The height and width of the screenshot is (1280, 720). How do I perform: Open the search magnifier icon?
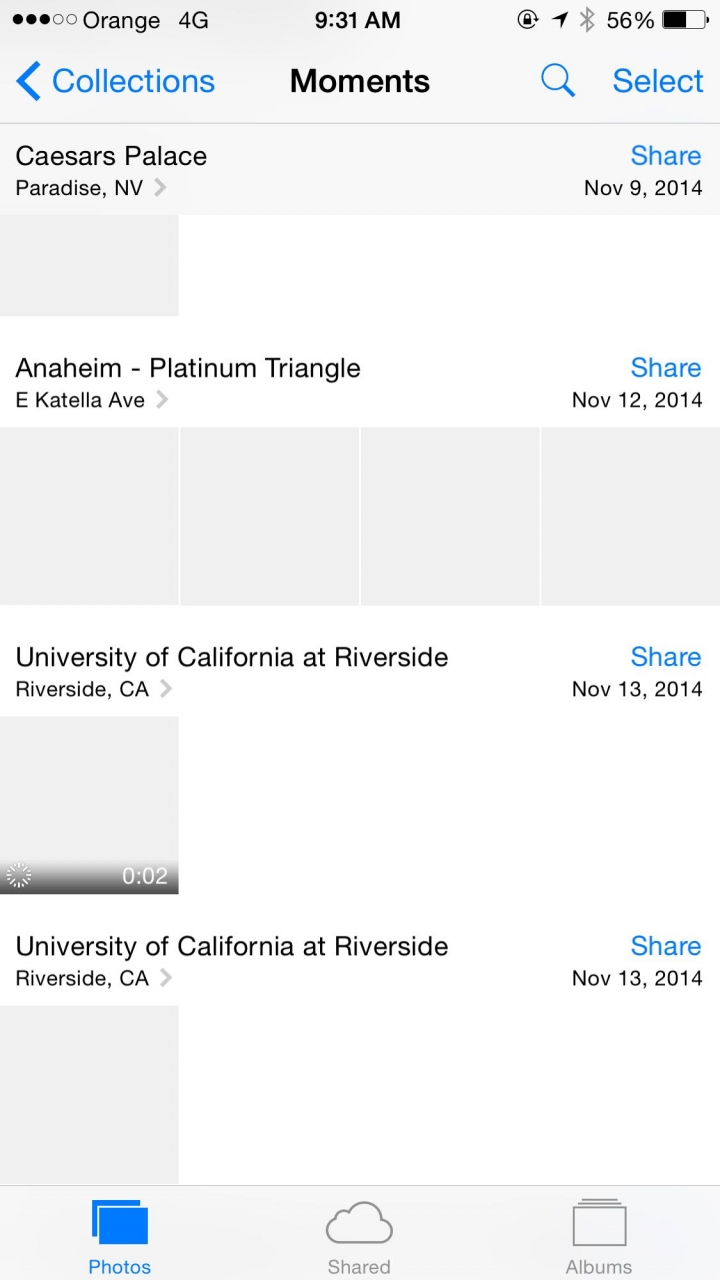[558, 80]
